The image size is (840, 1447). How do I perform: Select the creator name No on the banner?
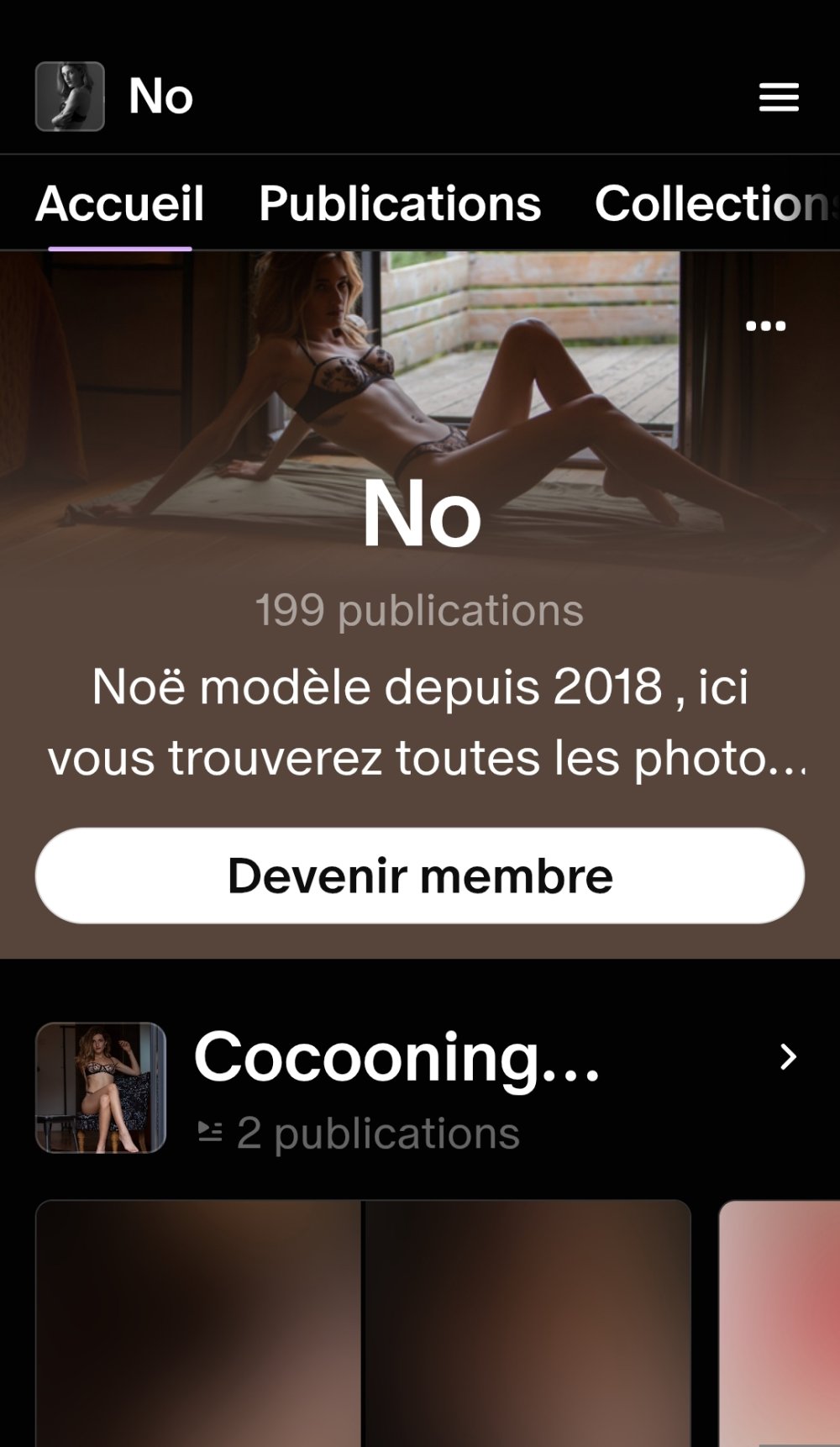click(420, 516)
